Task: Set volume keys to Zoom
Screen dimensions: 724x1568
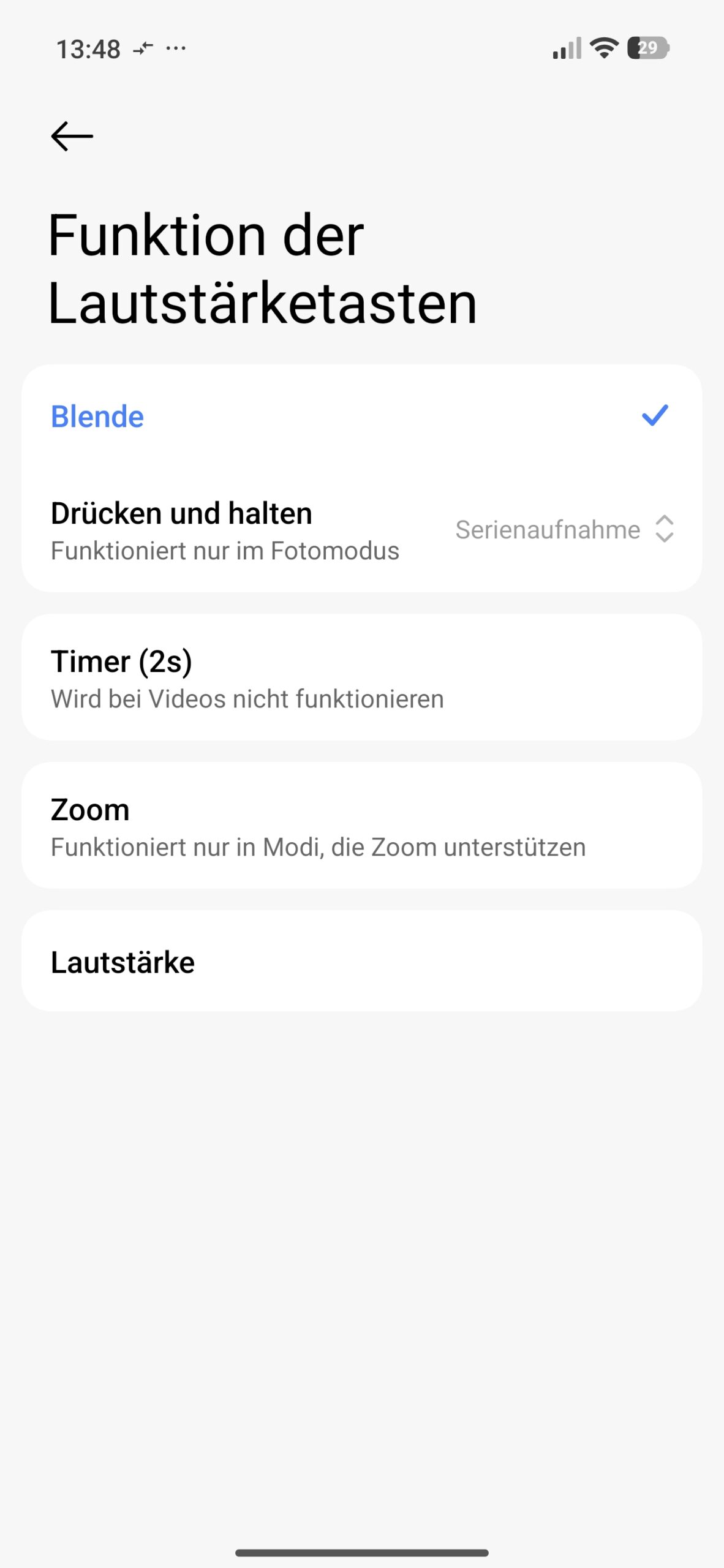Action: pyautogui.click(x=361, y=826)
